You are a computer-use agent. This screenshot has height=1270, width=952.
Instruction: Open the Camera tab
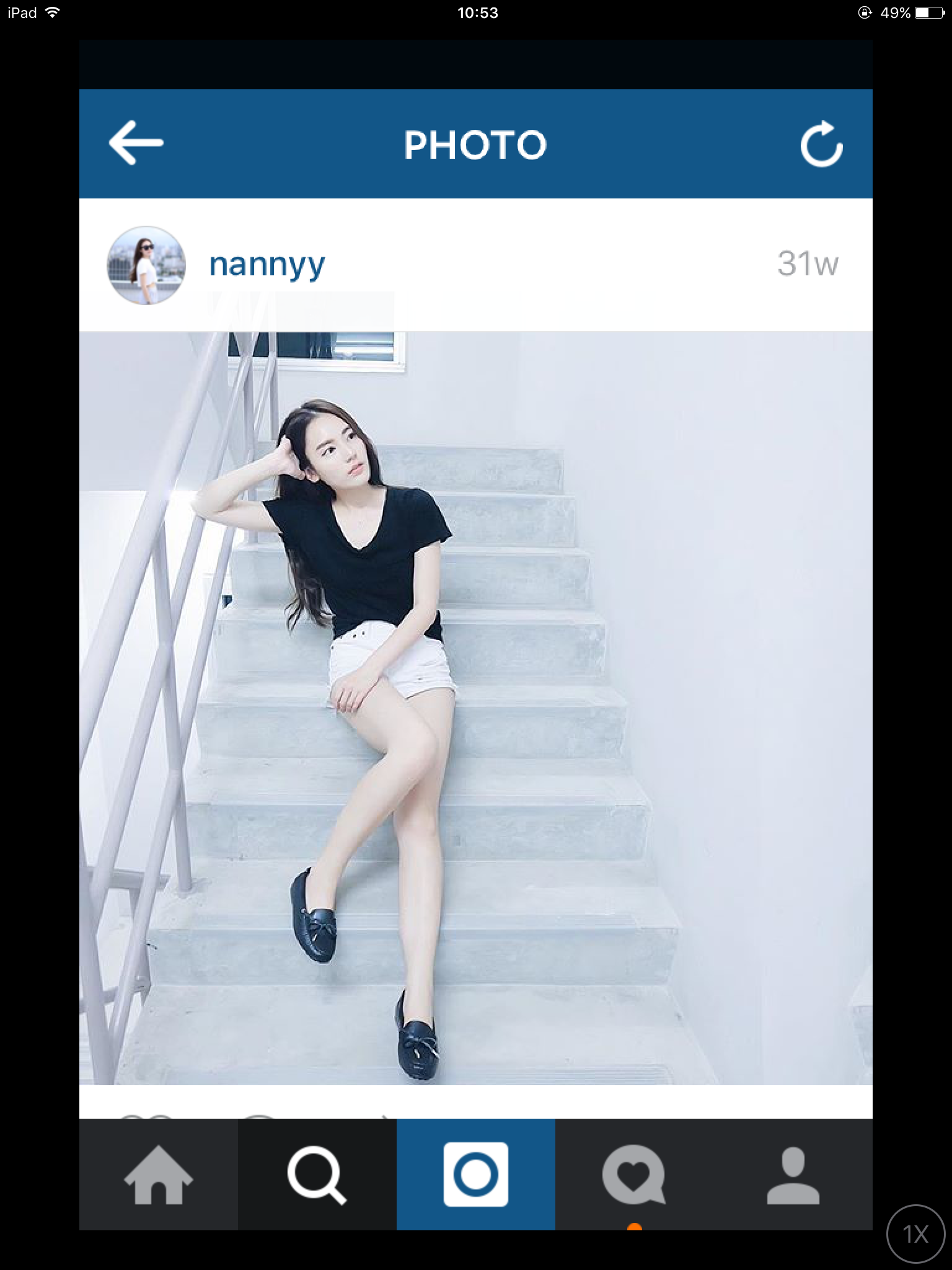click(475, 1175)
